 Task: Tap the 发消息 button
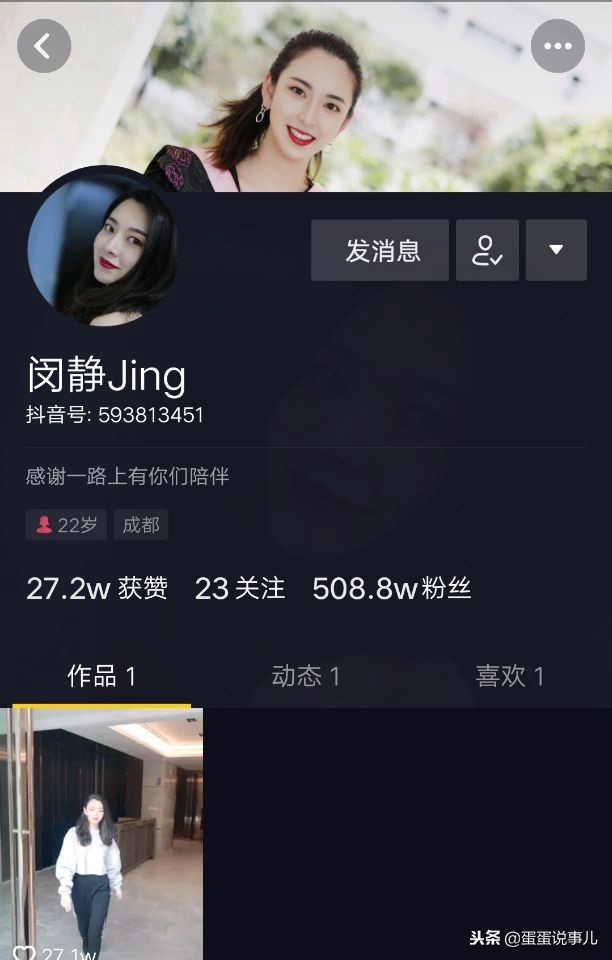pyautogui.click(x=380, y=250)
